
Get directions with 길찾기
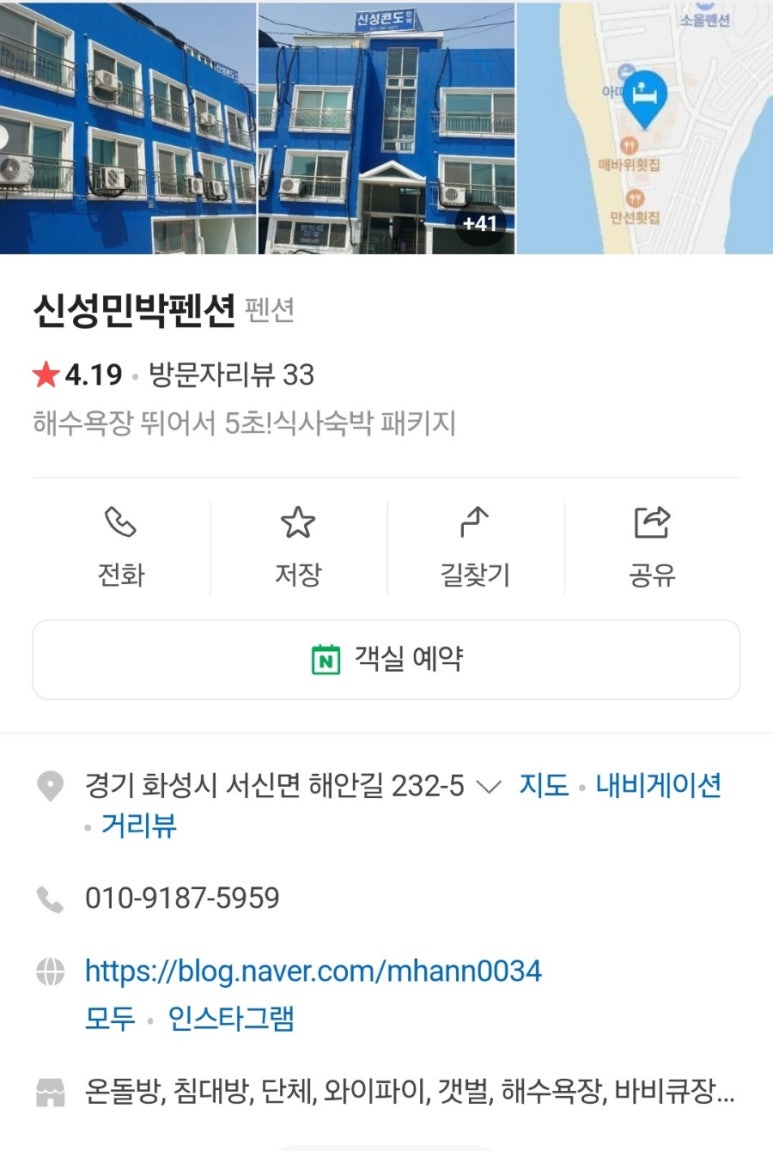pos(475,546)
